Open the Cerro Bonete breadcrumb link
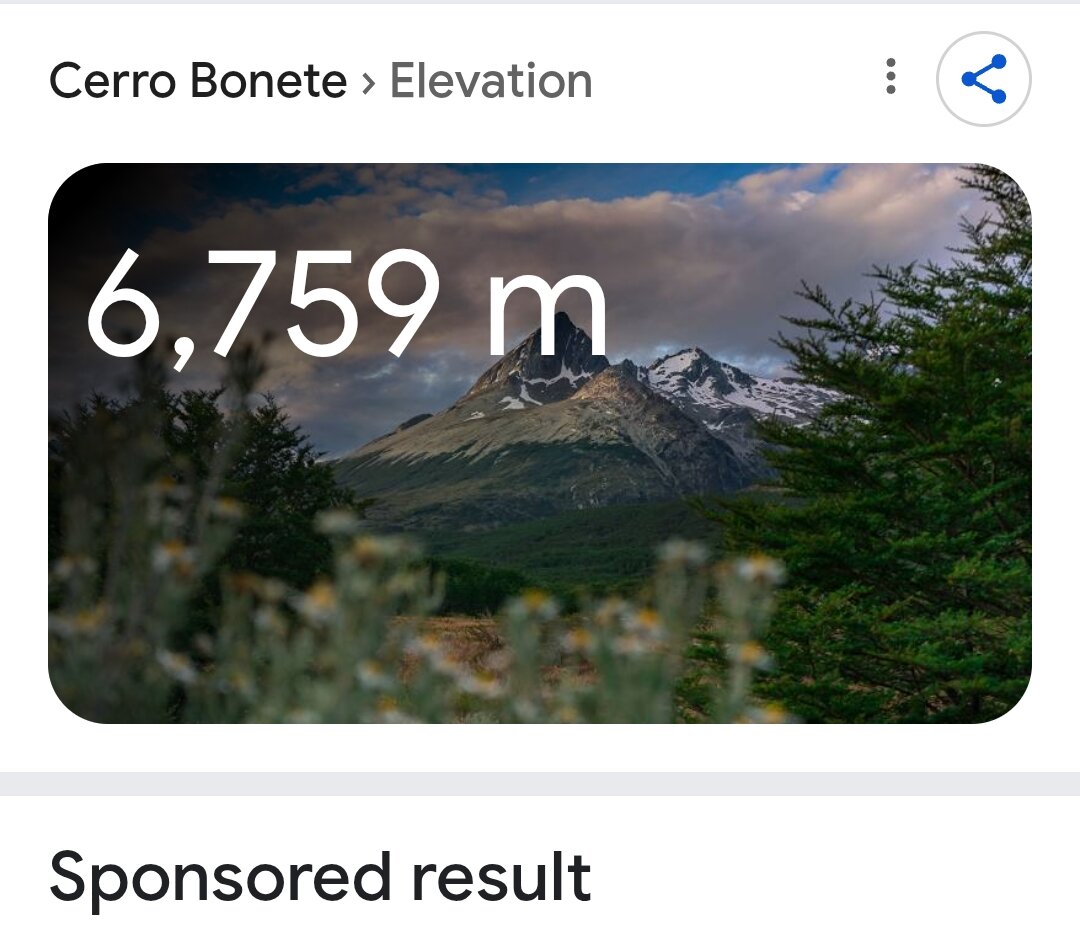 [198, 81]
